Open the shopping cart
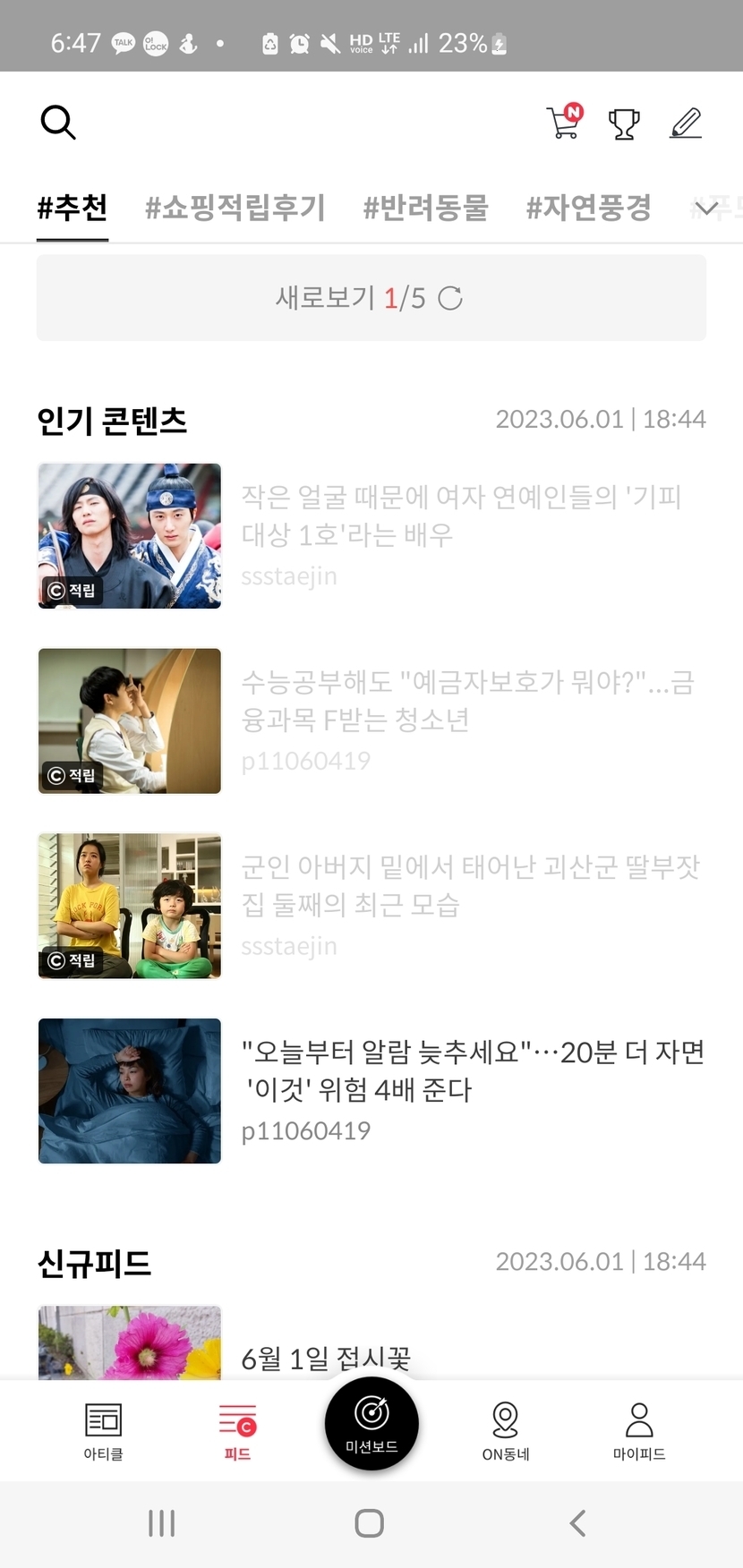Screen dimensions: 743x1568 [x=564, y=123]
